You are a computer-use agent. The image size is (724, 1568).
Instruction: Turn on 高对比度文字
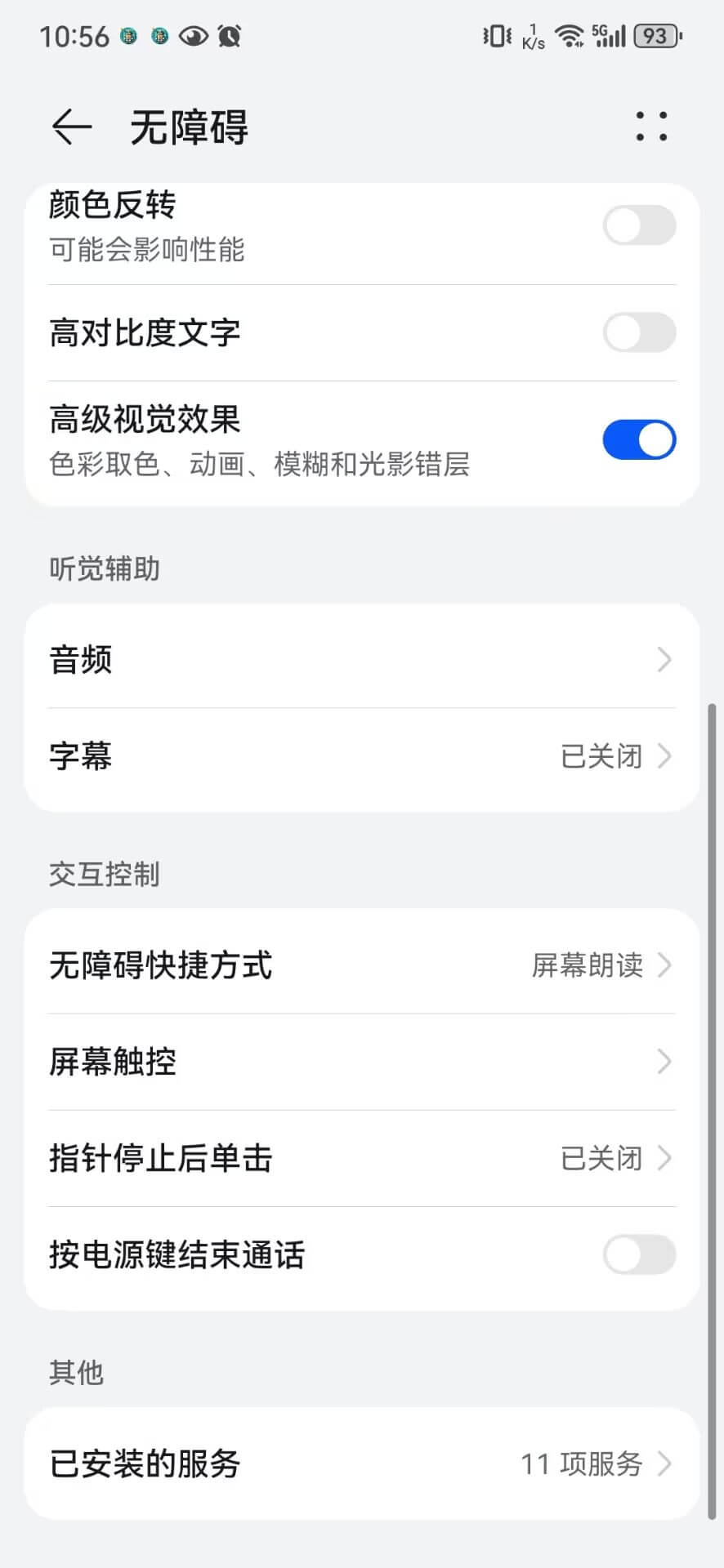tap(639, 332)
